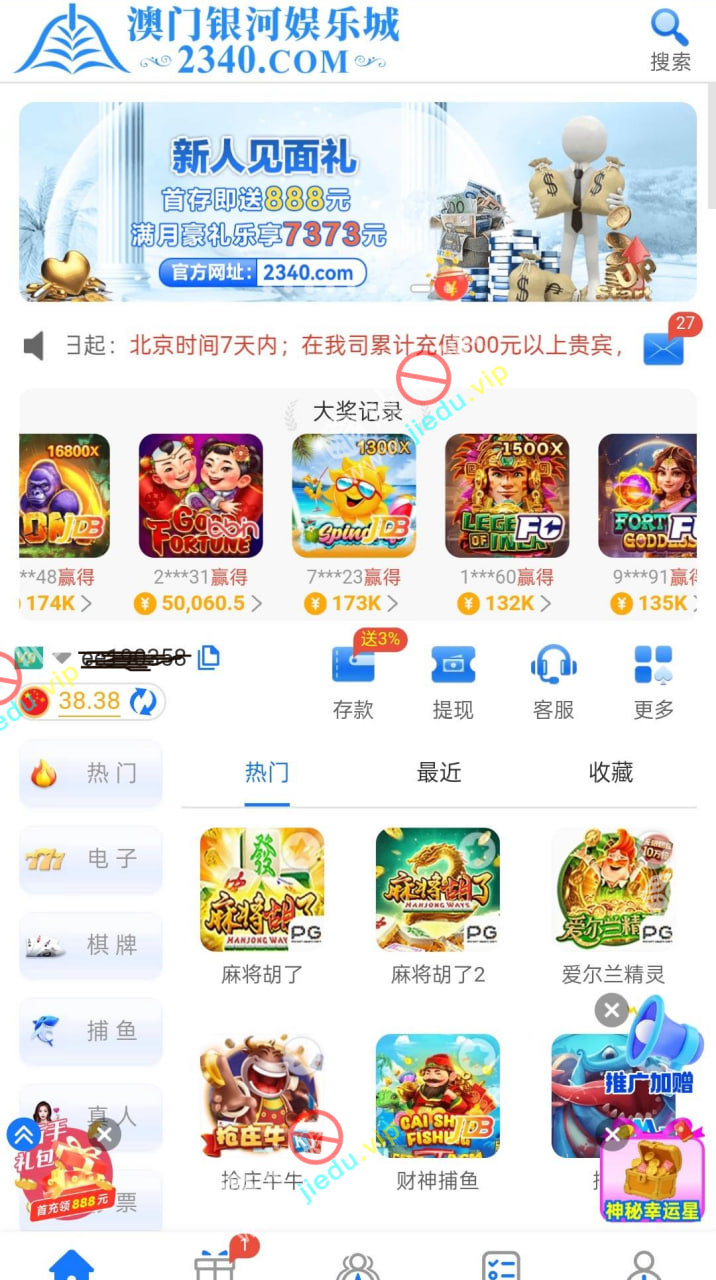The height and width of the screenshot is (1280, 716).
Task: Show 更多 options
Action: (x=653, y=682)
